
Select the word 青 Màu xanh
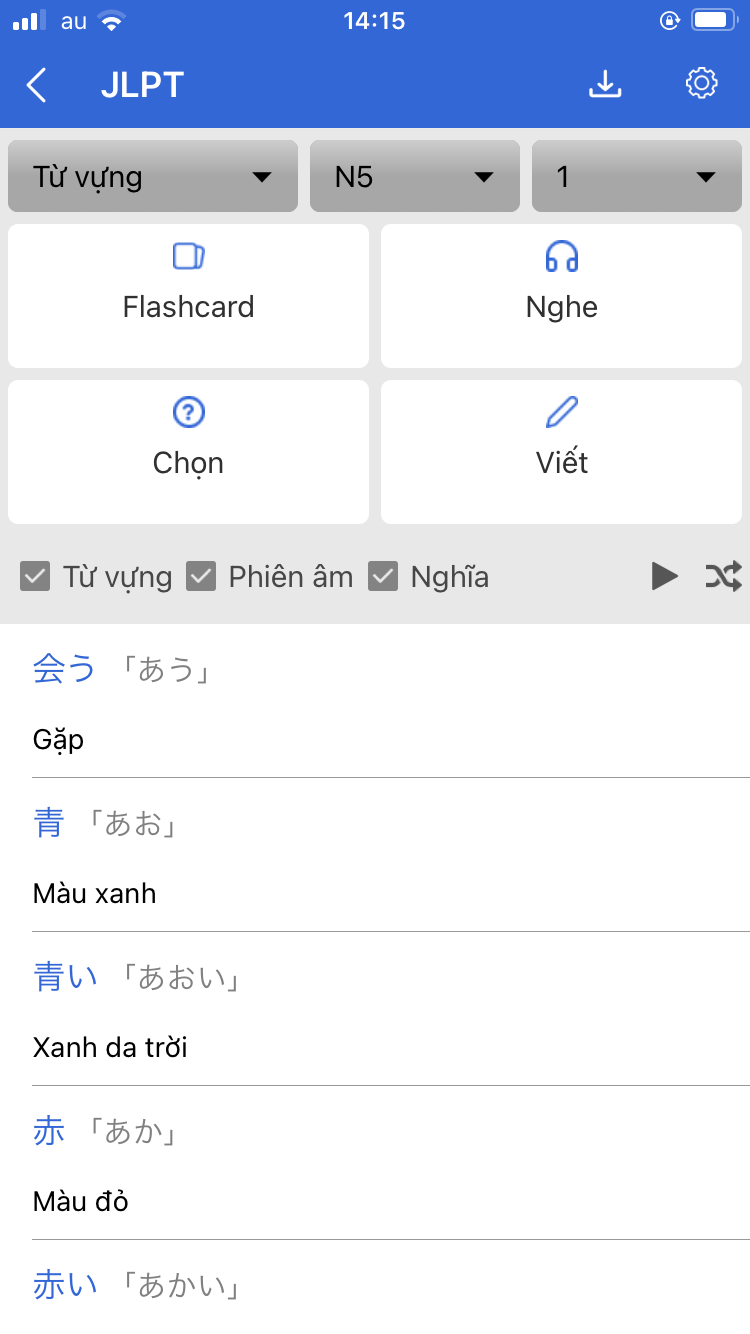[x=375, y=855]
